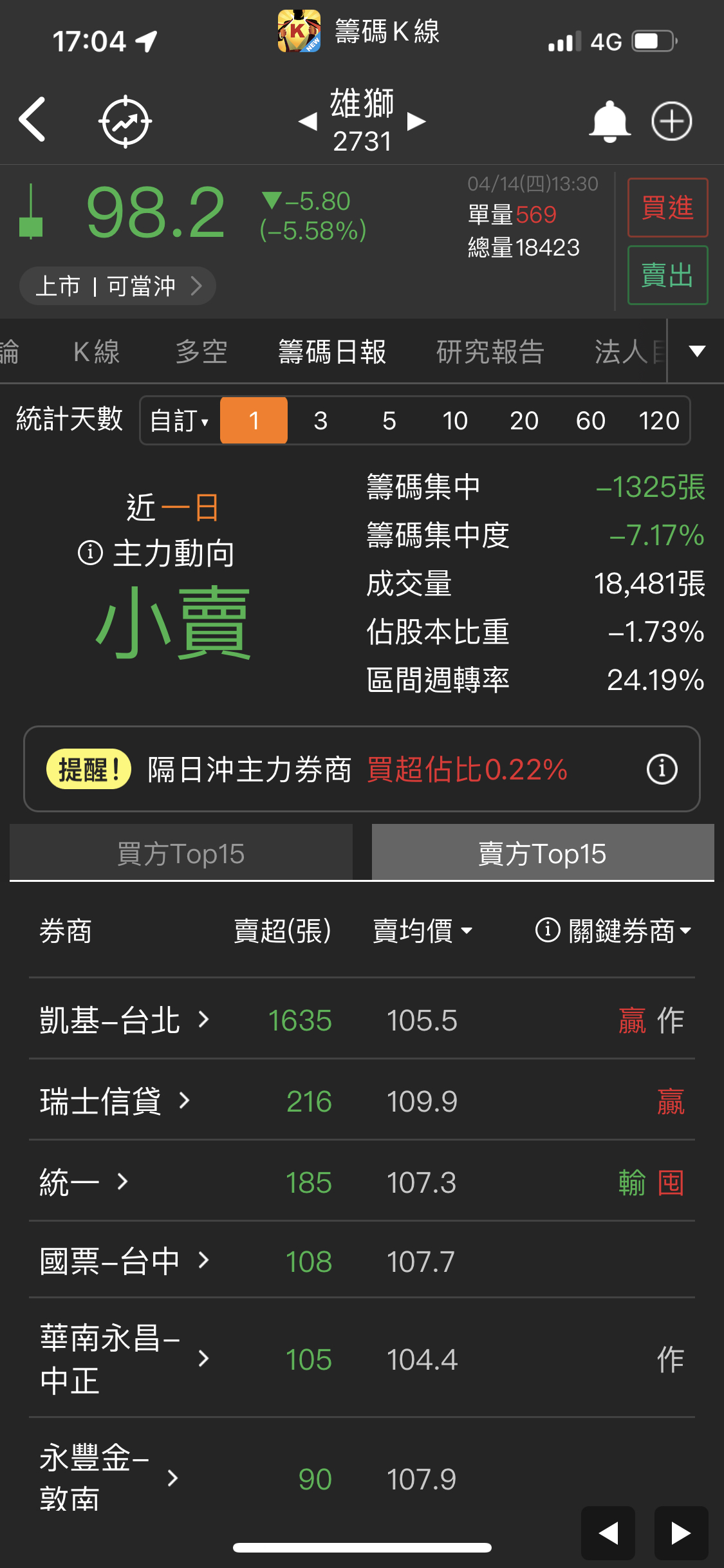Switch to the 多空 tab
The height and width of the screenshot is (1568, 724).
201,352
